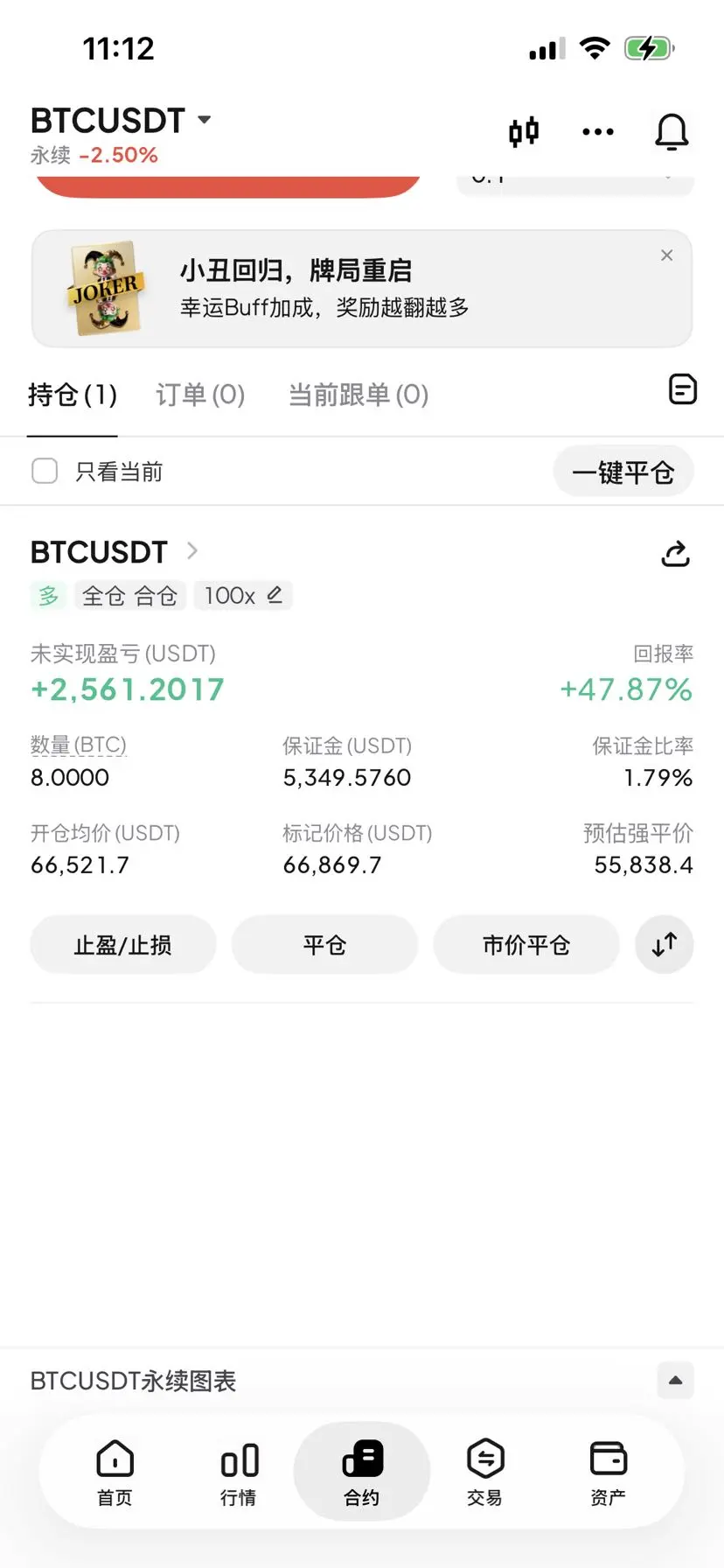Viewport: 724px width, 1568px height.
Task: Open the three-dot overflow menu
Action: pyautogui.click(x=598, y=132)
